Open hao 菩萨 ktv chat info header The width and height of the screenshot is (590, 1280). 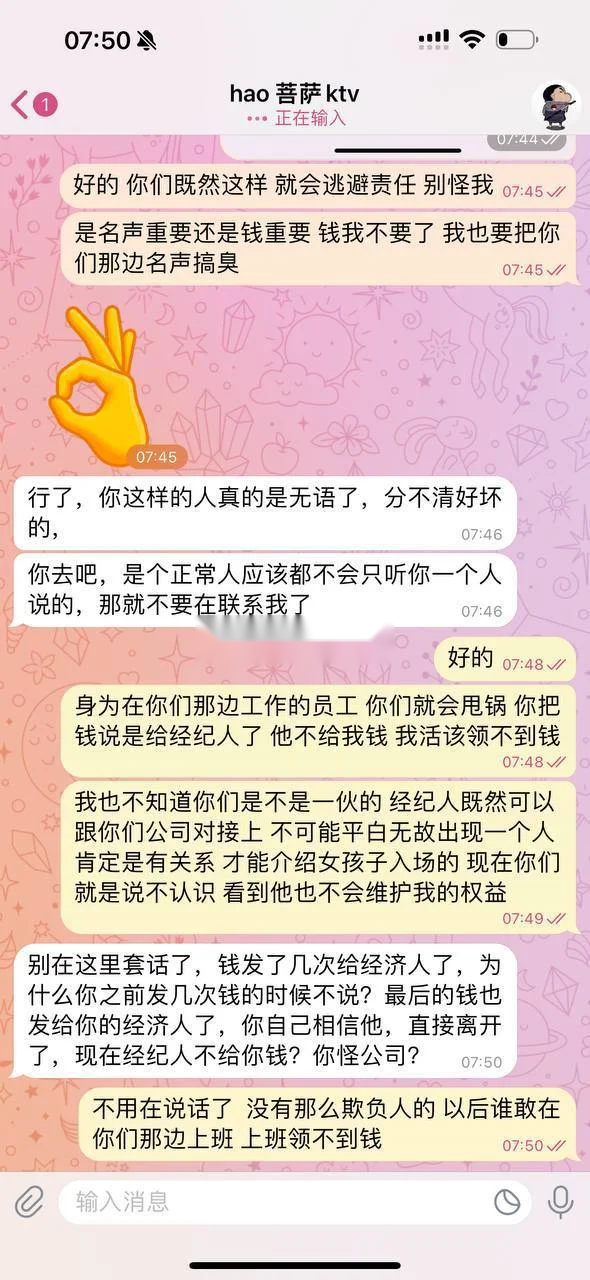pyautogui.click(x=294, y=104)
